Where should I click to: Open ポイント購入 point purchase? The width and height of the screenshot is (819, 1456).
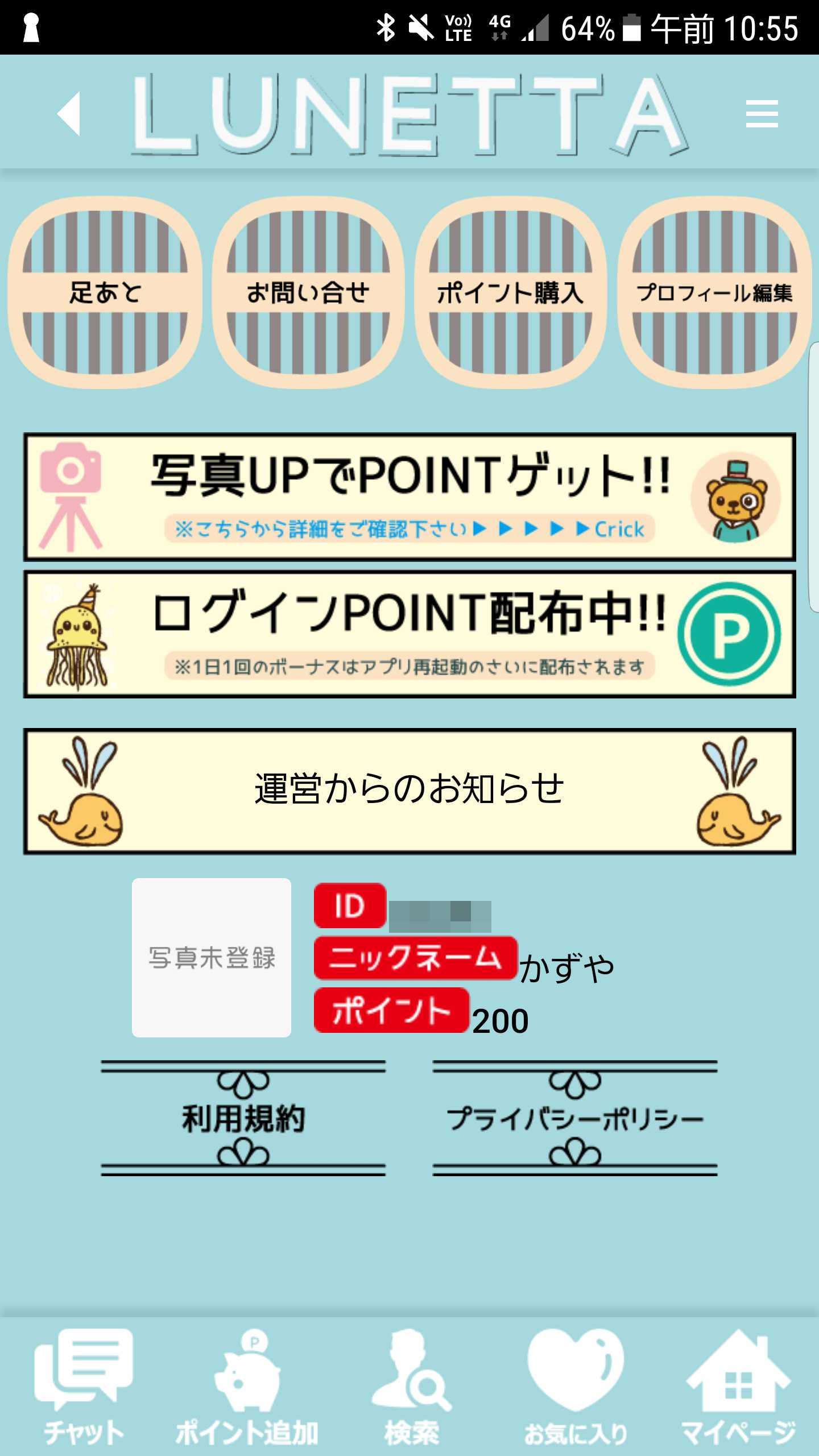pyautogui.click(x=511, y=292)
